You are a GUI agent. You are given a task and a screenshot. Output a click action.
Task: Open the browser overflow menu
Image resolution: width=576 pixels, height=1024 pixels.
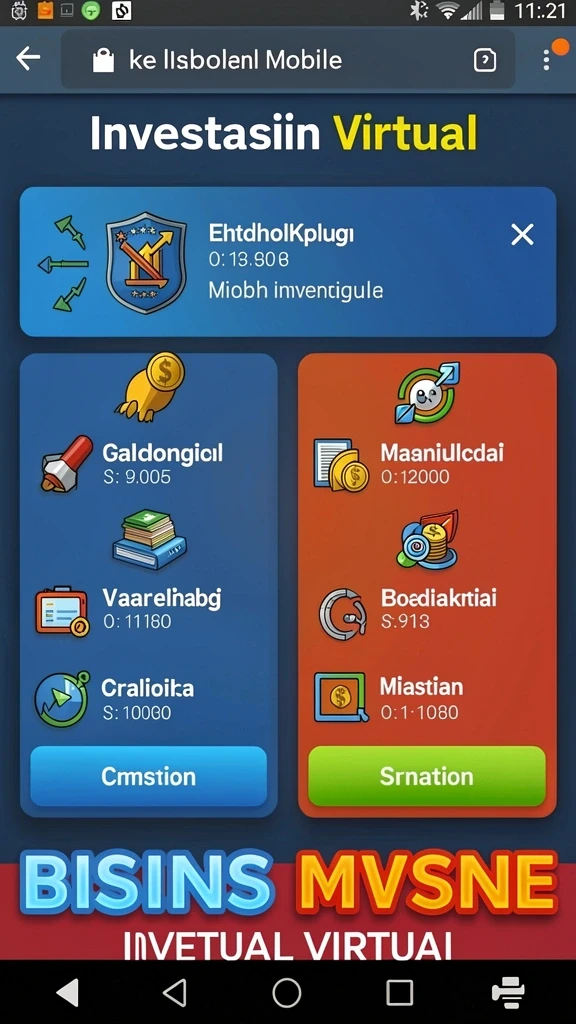click(x=547, y=59)
